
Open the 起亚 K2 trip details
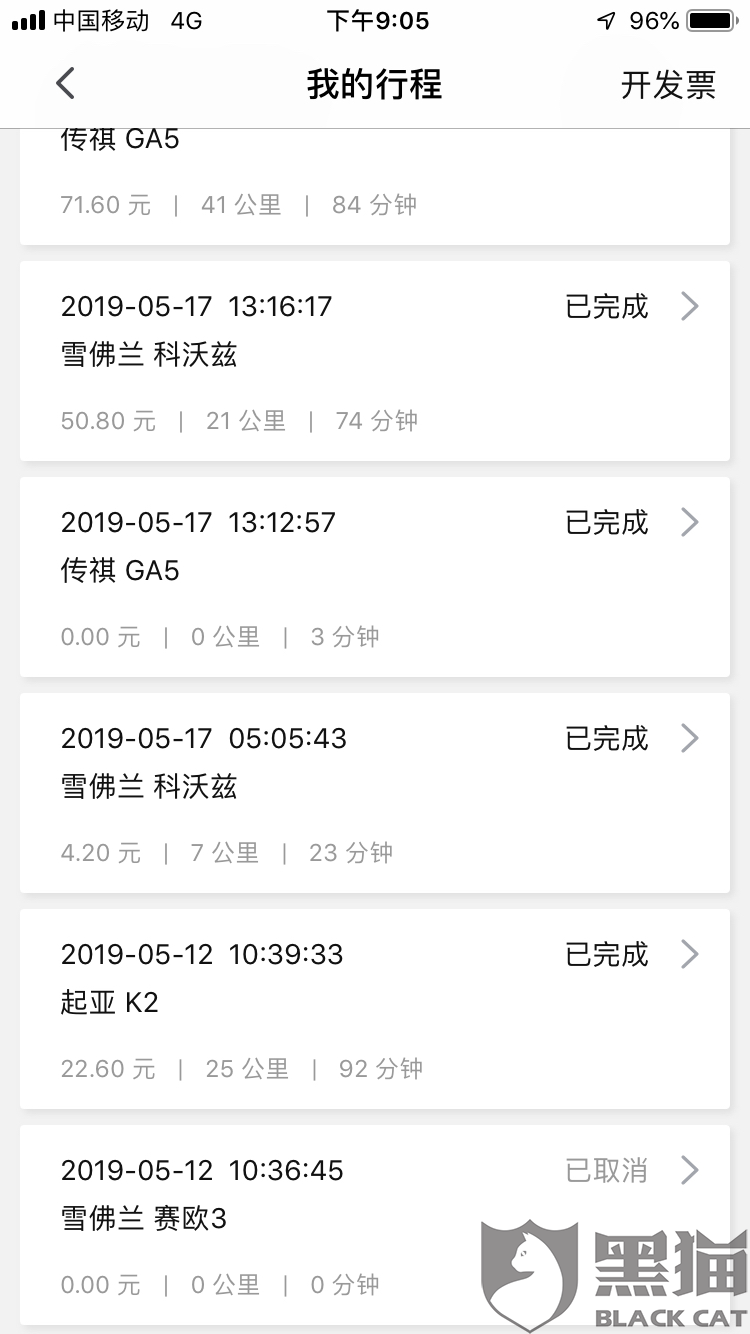tap(375, 1009)
